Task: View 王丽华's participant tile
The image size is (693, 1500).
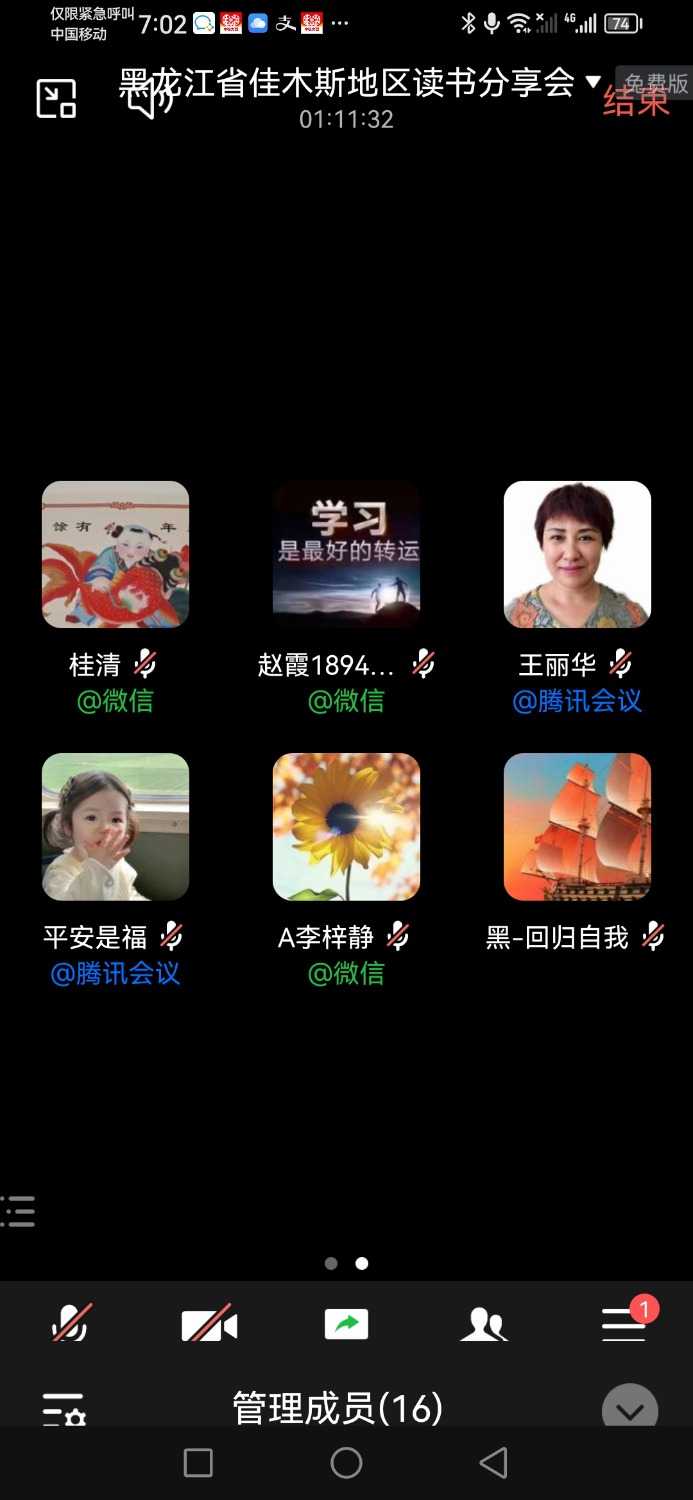Action: tap(577, 555)
